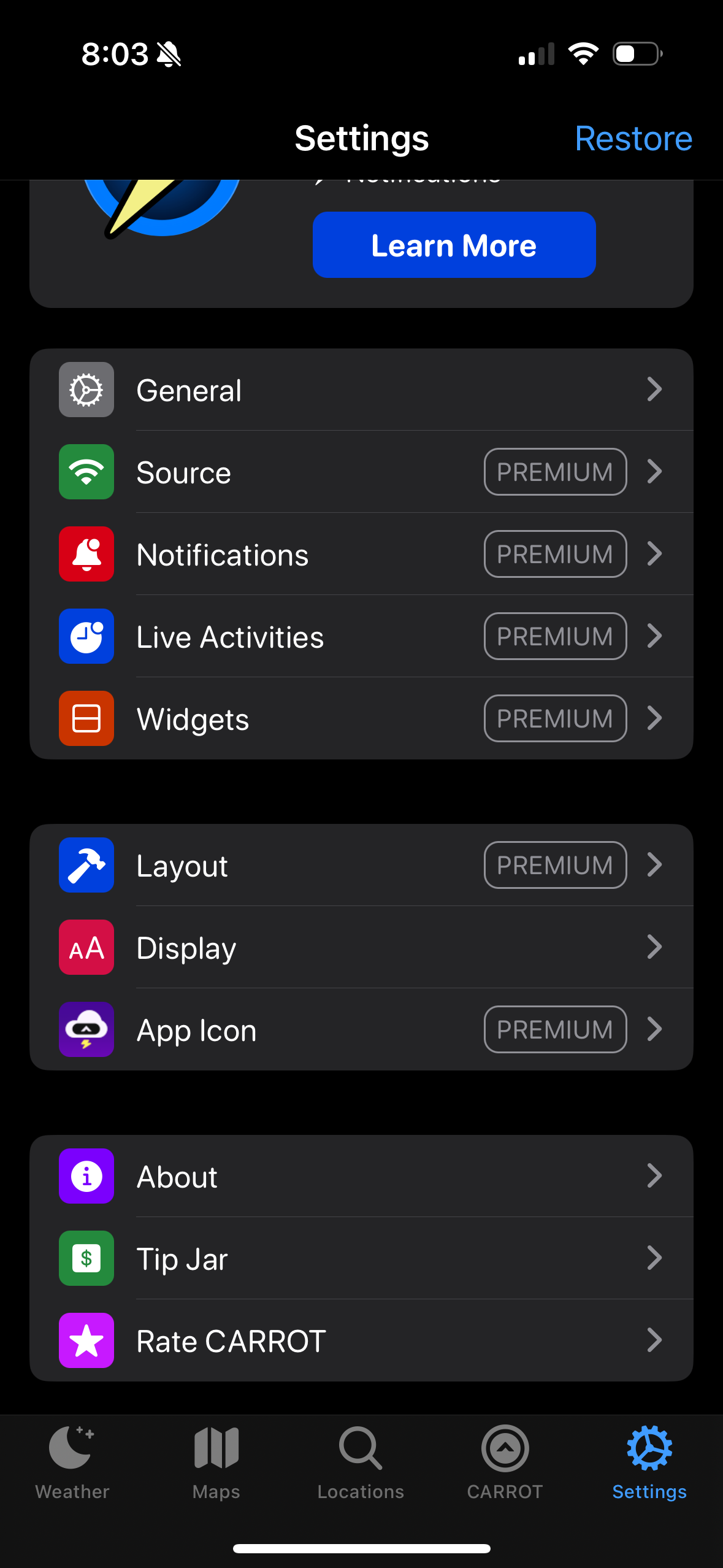723x1568 pixels.
Task: Open the Live Activities clock icon
Action: pos(86,636)
